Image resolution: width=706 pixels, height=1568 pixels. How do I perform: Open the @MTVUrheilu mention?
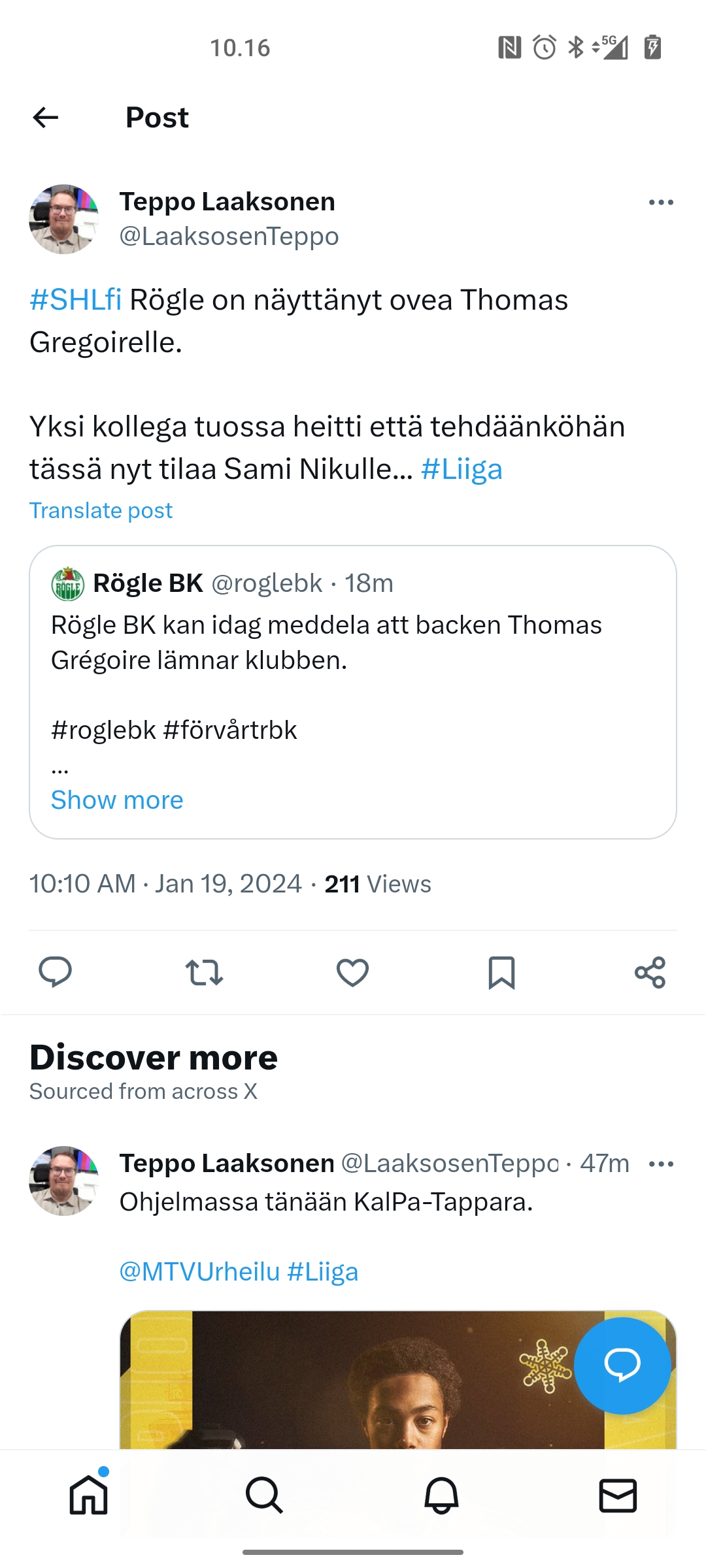tap(199, 1272)
